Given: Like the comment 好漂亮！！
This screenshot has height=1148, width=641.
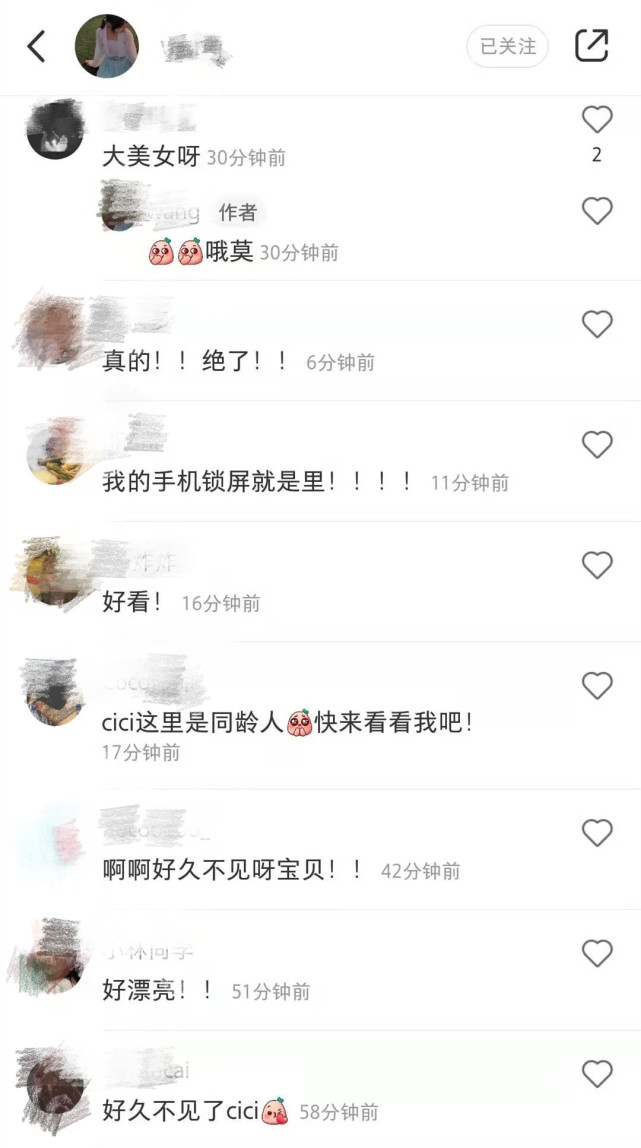Looking at the screenshot, I should 597,954.
